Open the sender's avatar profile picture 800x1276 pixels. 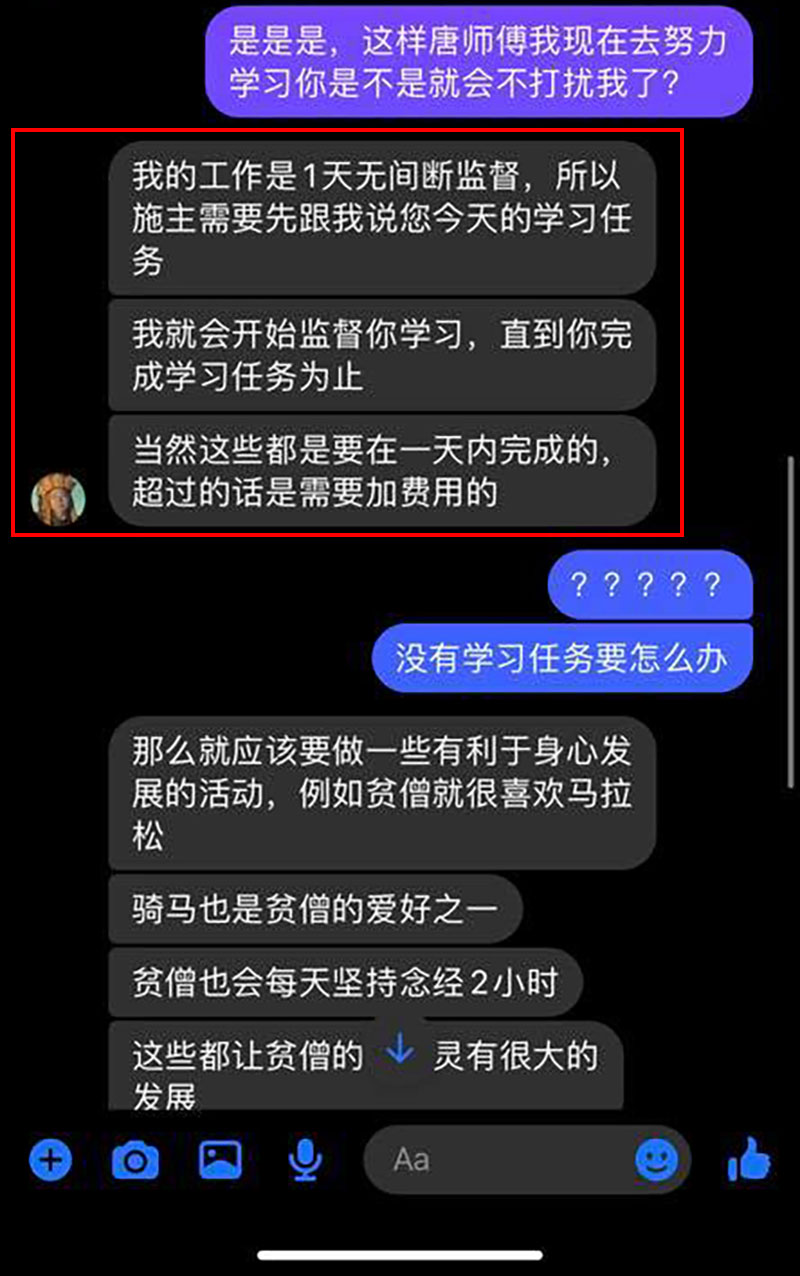point(58,499)
